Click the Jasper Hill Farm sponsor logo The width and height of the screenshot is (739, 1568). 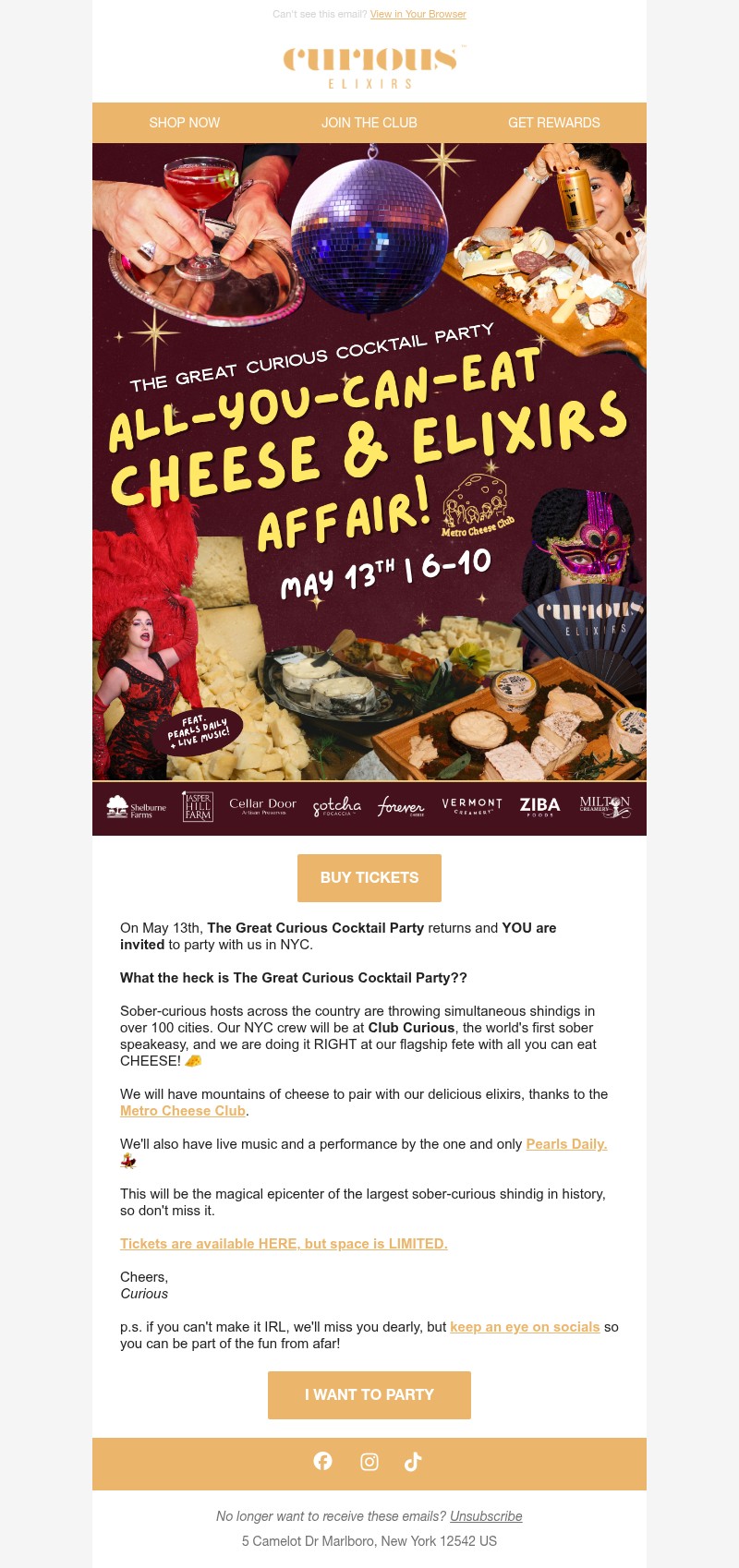pos(198,806)
